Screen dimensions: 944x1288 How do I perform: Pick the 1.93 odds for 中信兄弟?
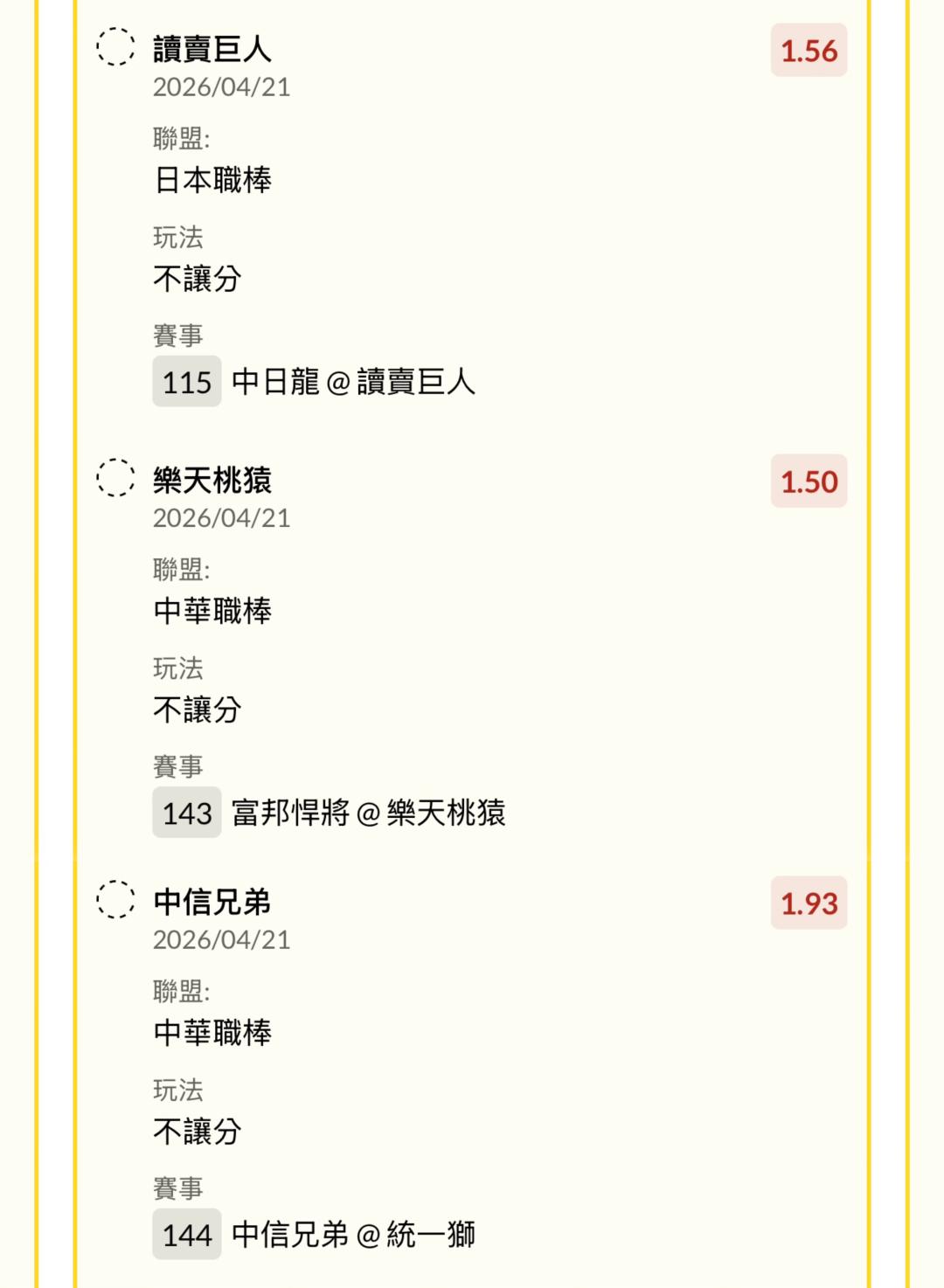coord(809,903)
